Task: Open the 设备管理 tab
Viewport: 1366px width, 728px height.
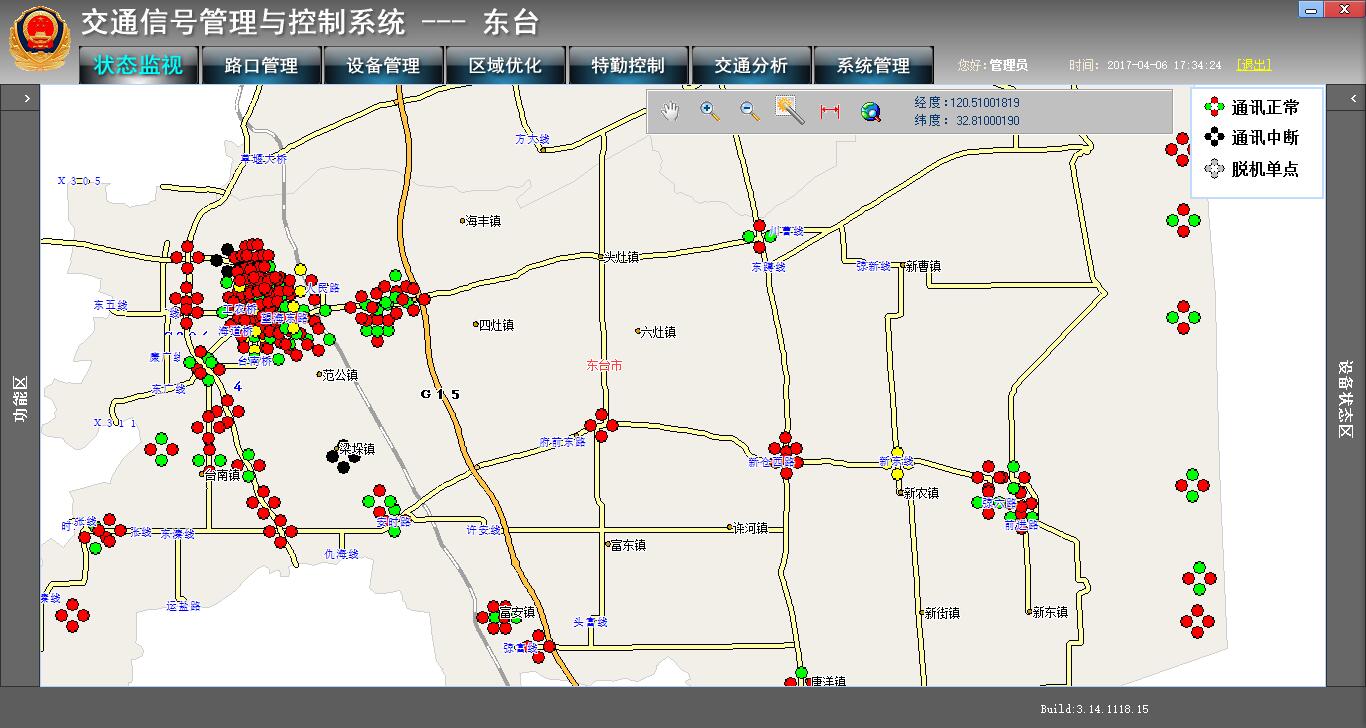Action: (383, 66)
